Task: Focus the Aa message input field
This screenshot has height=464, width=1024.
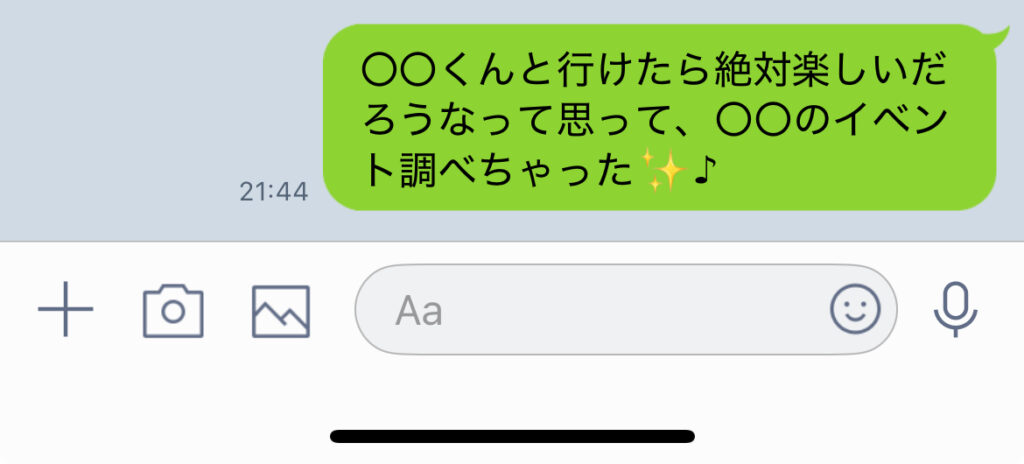Action: coord(590,310)
